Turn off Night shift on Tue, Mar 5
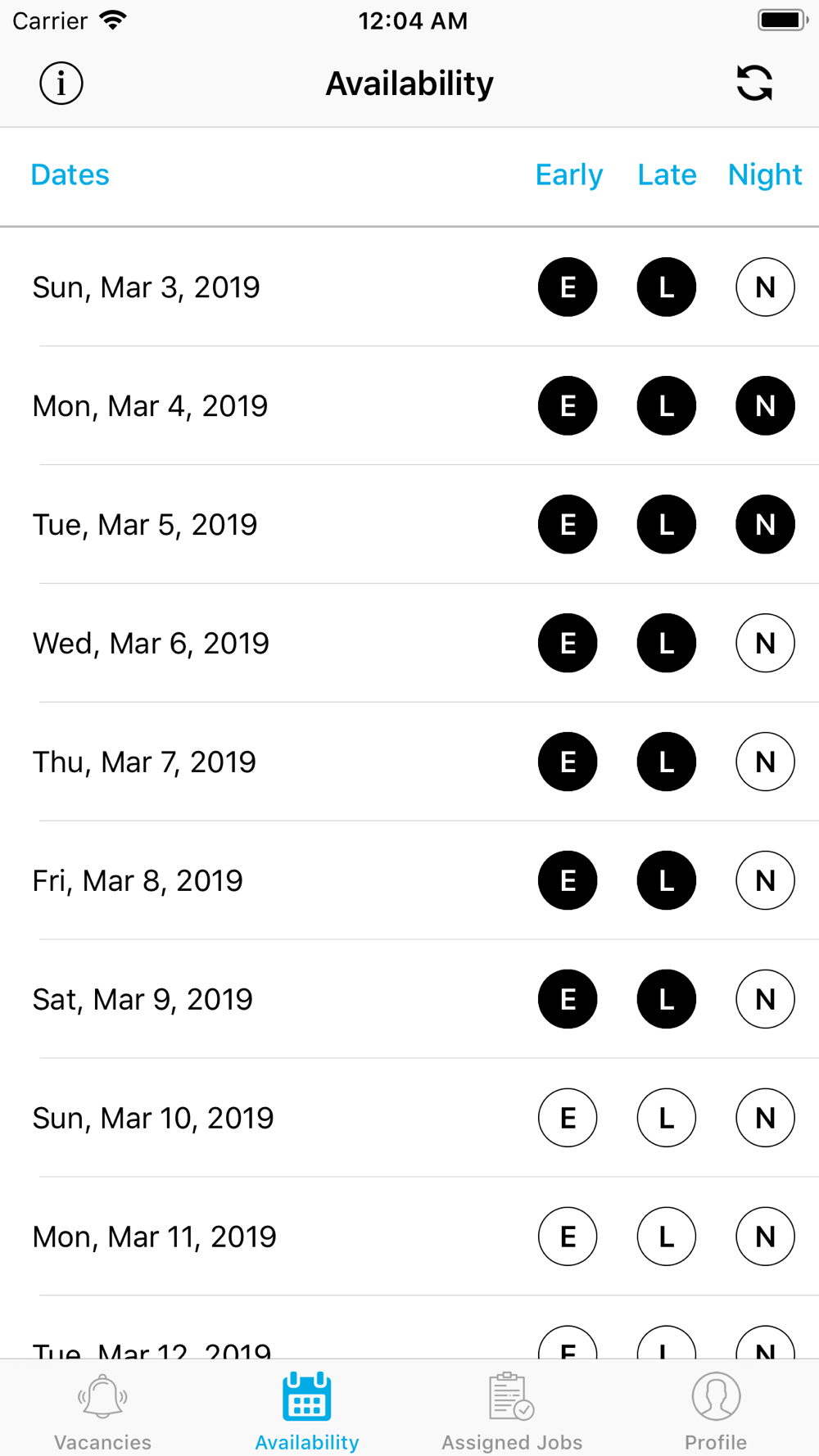Viewport: 819px width, 1456px height. coord(765,525)
